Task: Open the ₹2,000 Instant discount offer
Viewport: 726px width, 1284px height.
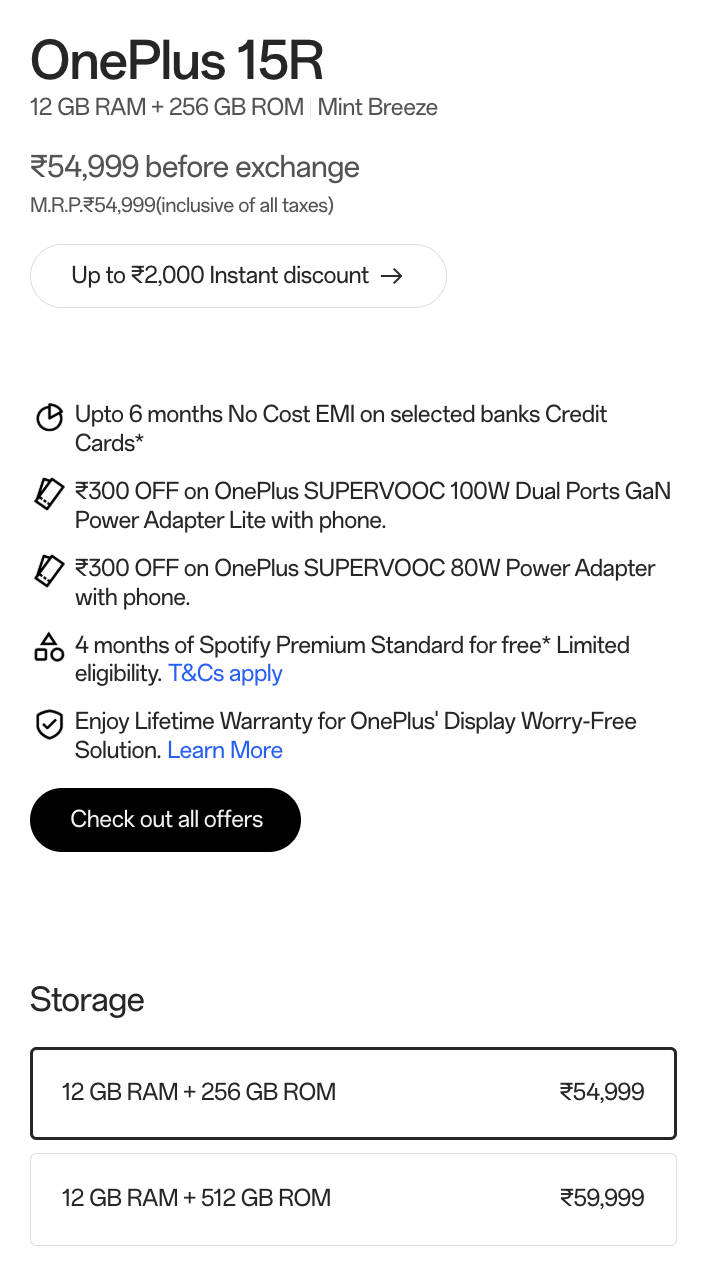Action: click(238, 276)
